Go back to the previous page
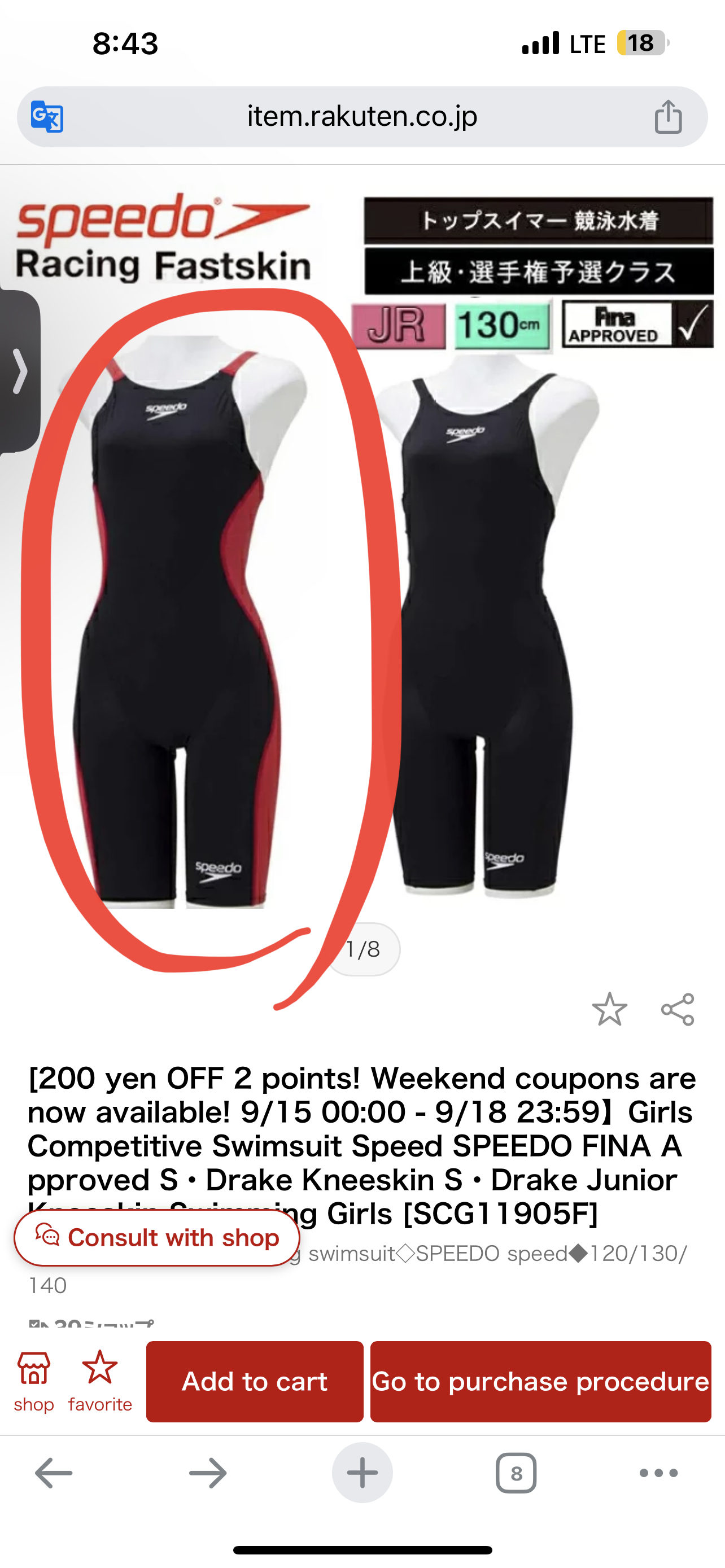 (54, 1473)
